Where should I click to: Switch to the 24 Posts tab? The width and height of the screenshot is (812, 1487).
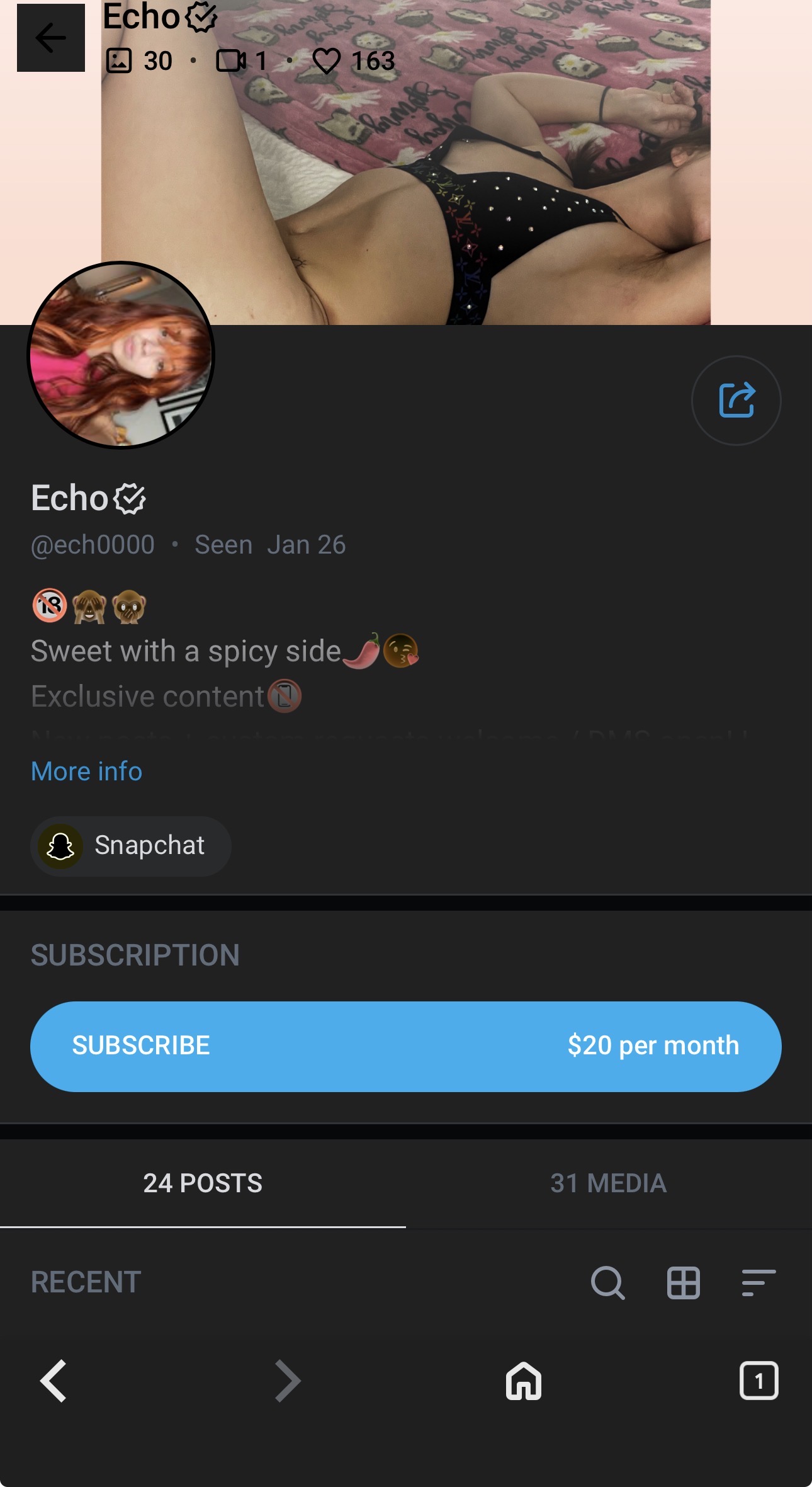203,1183
